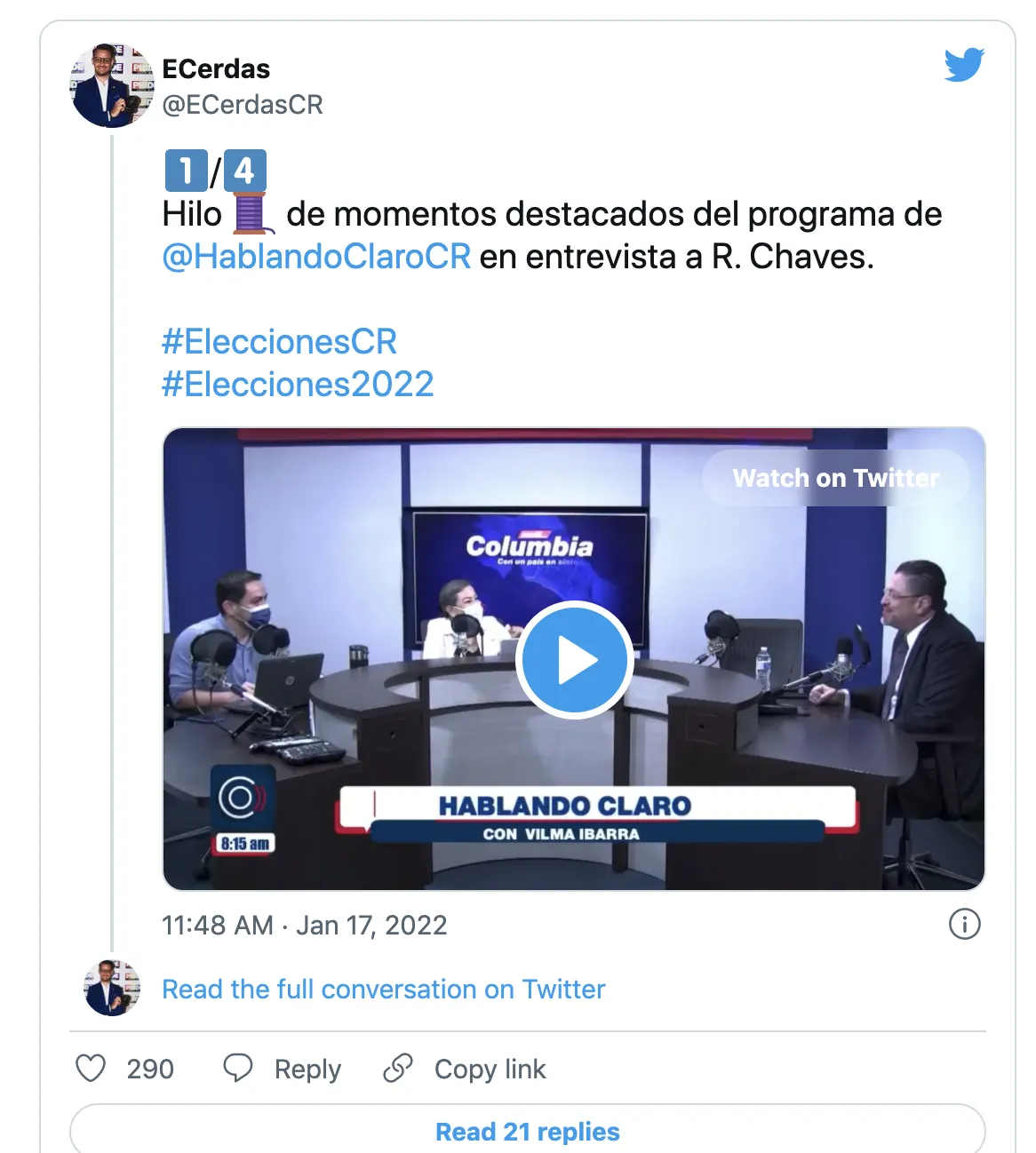Read 21 replies
The height and width of the screenshot is (1153, 1036).
(527, 1132)
